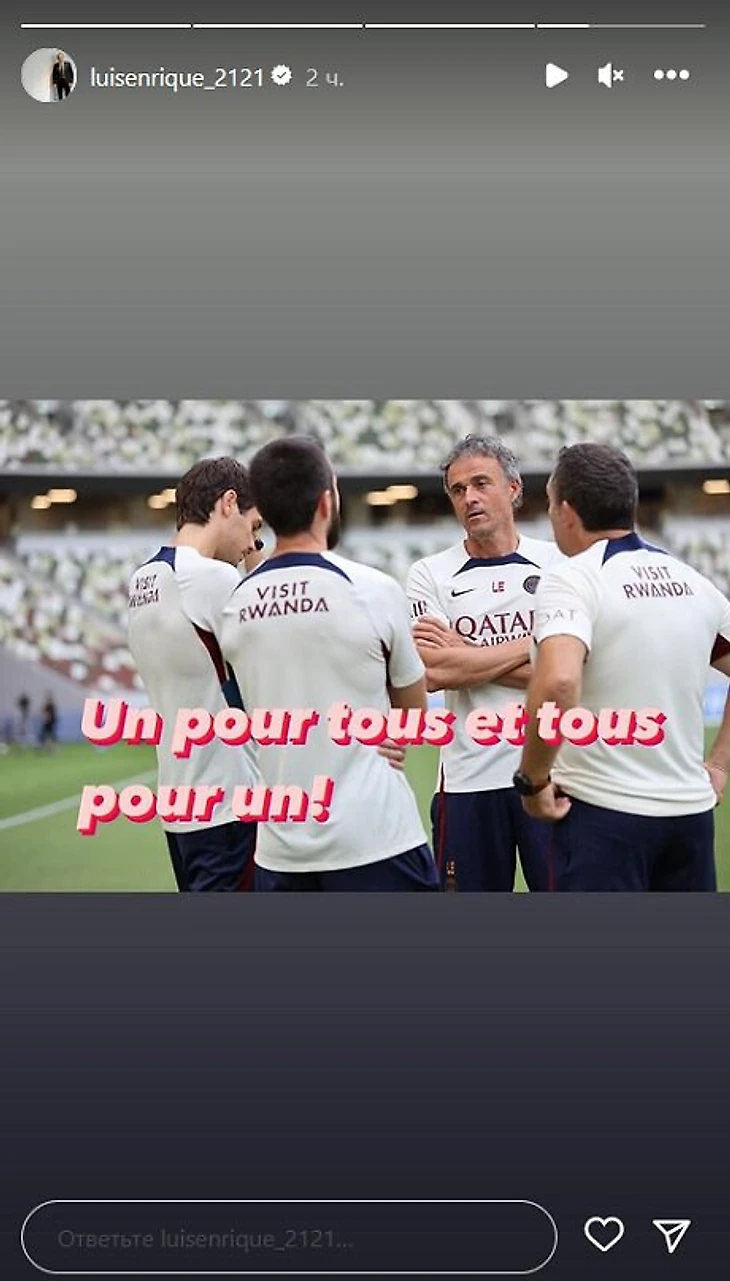Viewport: 730px width, 1281px height.
Task: Like this story with the heart
Action: pos(604,1235)
